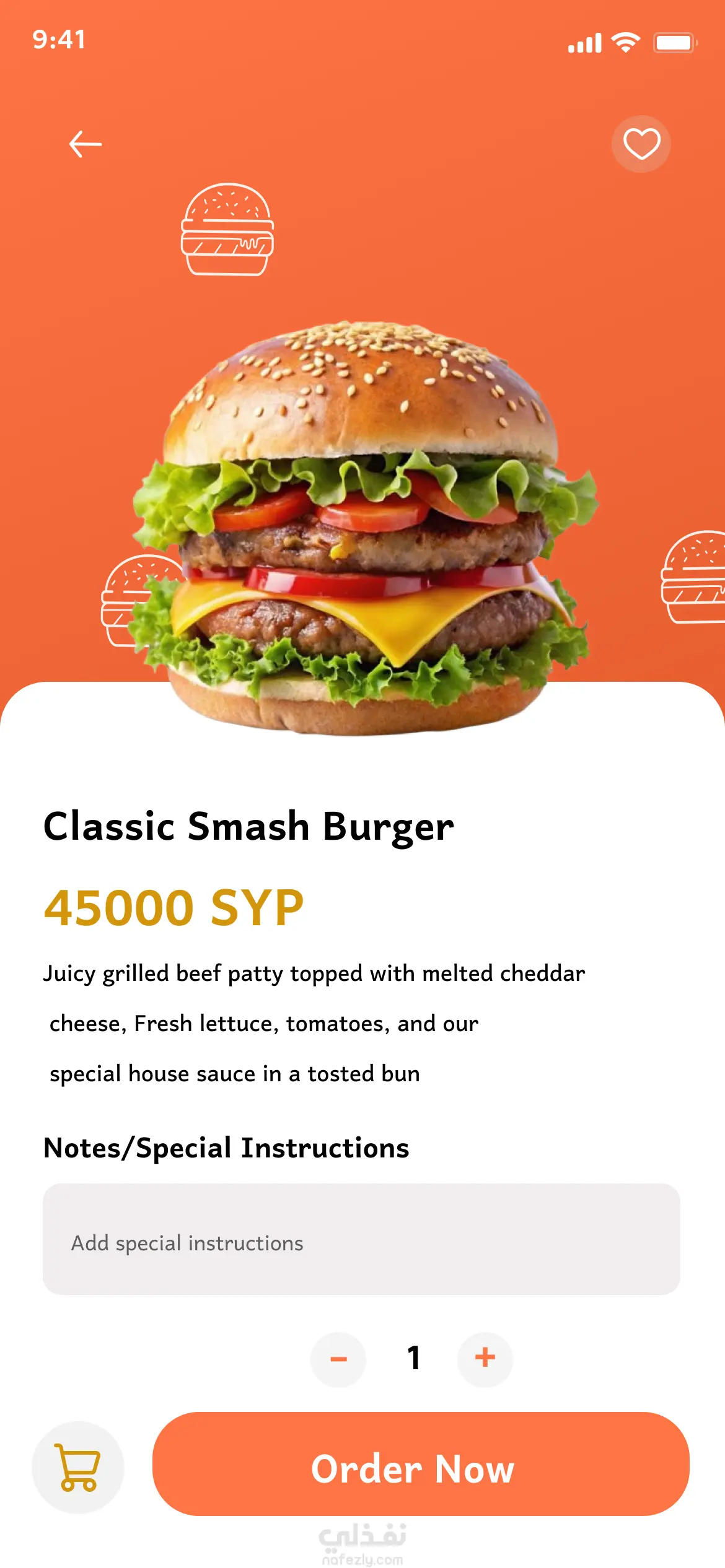This screenshot has width=725, height=1568.
Task: Decrease quantity with the minus button
Action: click(338, 1359)
